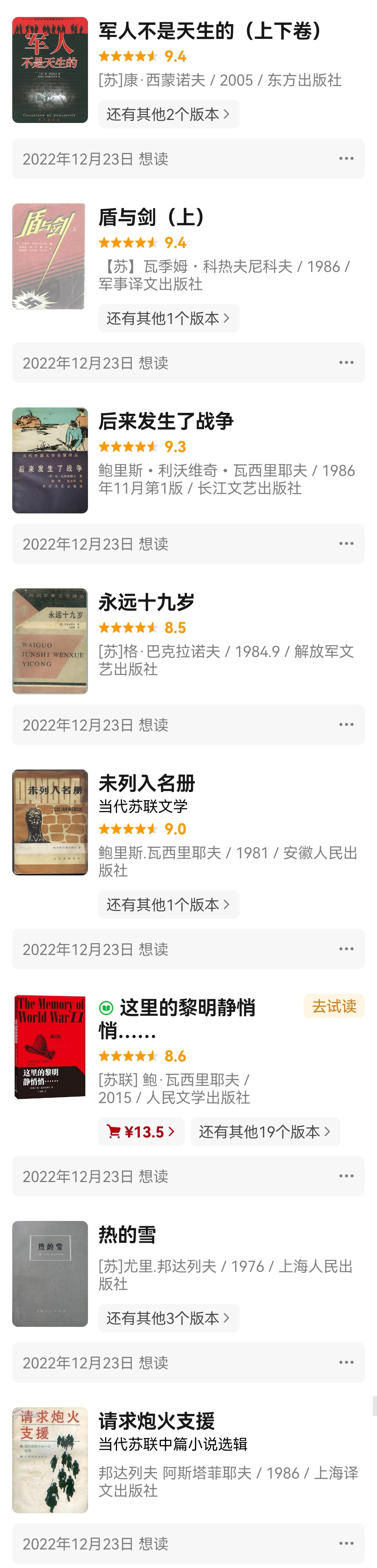This screenshot has height=1568, width=377.
Task: Open the book 未列入名册
Action: (147, 783)
